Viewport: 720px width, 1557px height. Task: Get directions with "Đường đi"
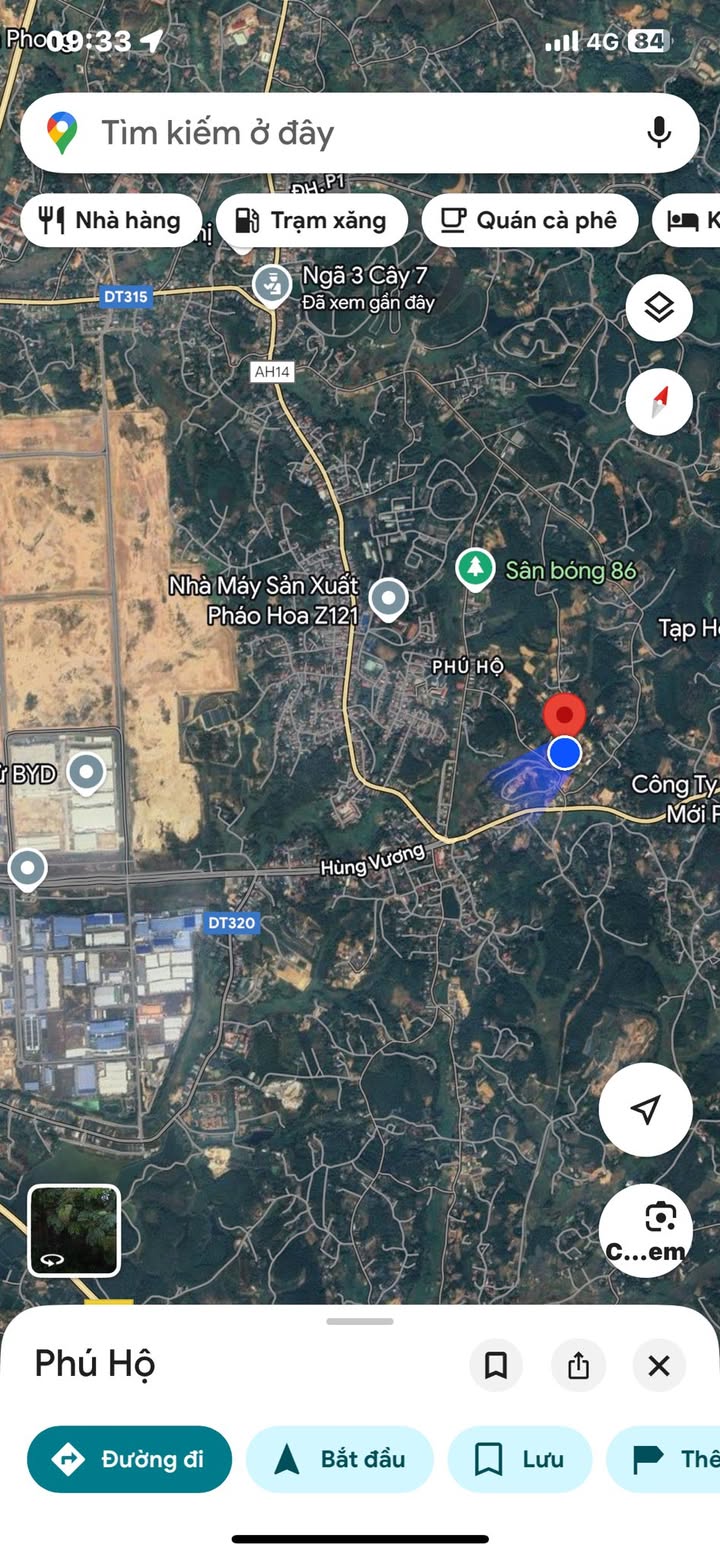[129, 1459]
